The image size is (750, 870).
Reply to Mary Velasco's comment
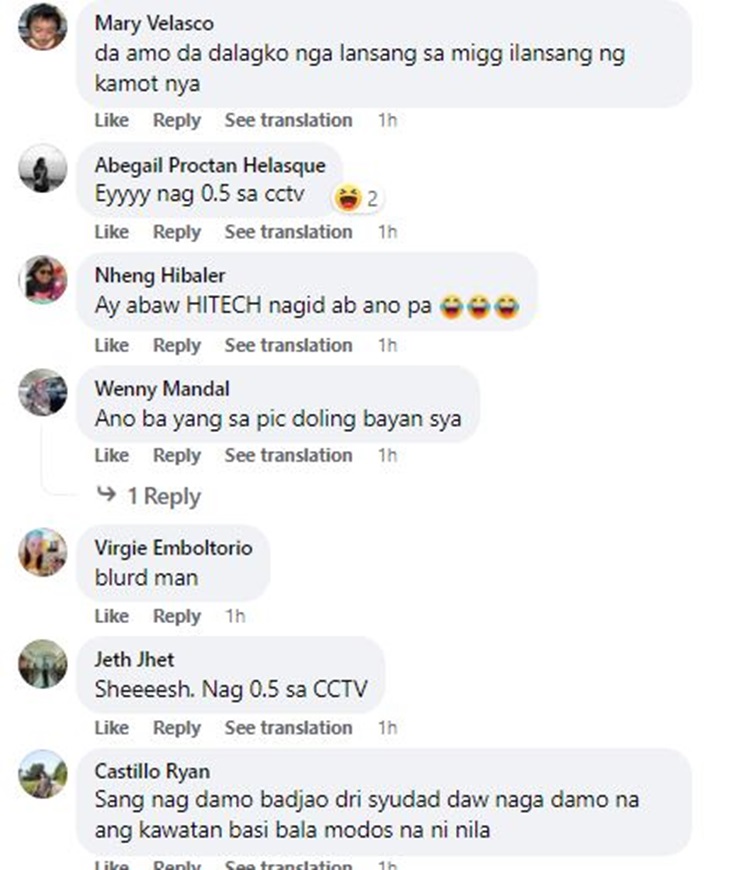[x=176, y=120]
